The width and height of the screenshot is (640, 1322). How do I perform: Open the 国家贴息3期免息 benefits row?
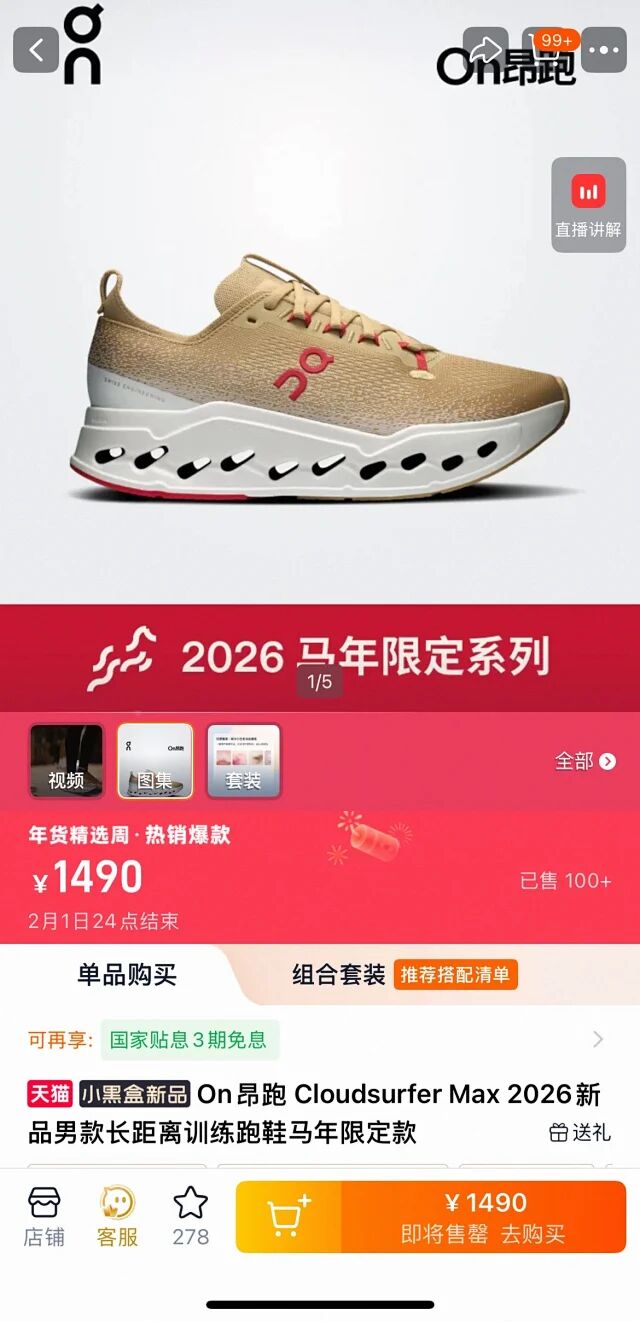318,1039
